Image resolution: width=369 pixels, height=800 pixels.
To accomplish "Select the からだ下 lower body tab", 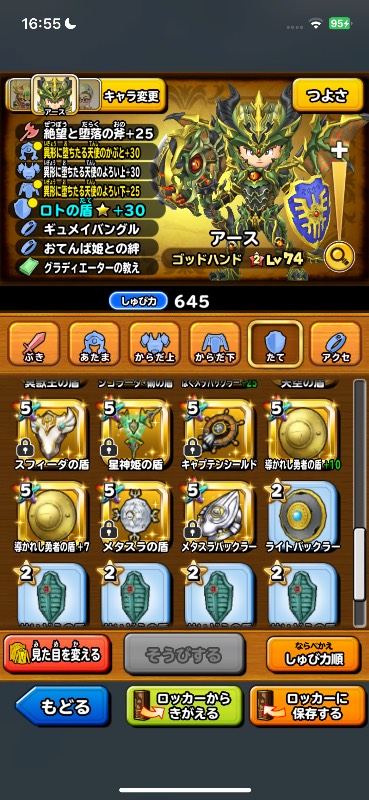I will click(215, 343).
